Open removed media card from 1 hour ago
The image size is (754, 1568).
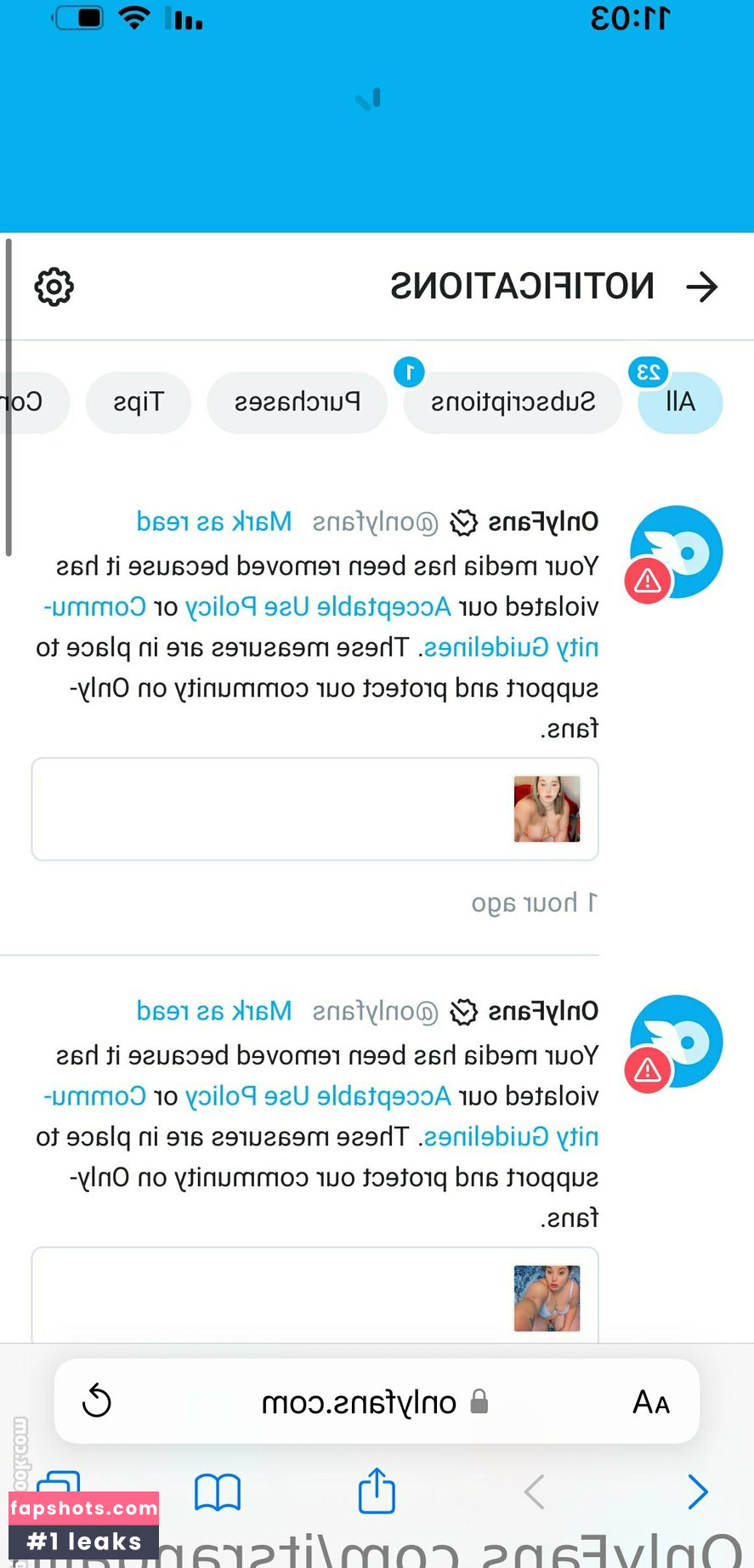tap(315, 809)
